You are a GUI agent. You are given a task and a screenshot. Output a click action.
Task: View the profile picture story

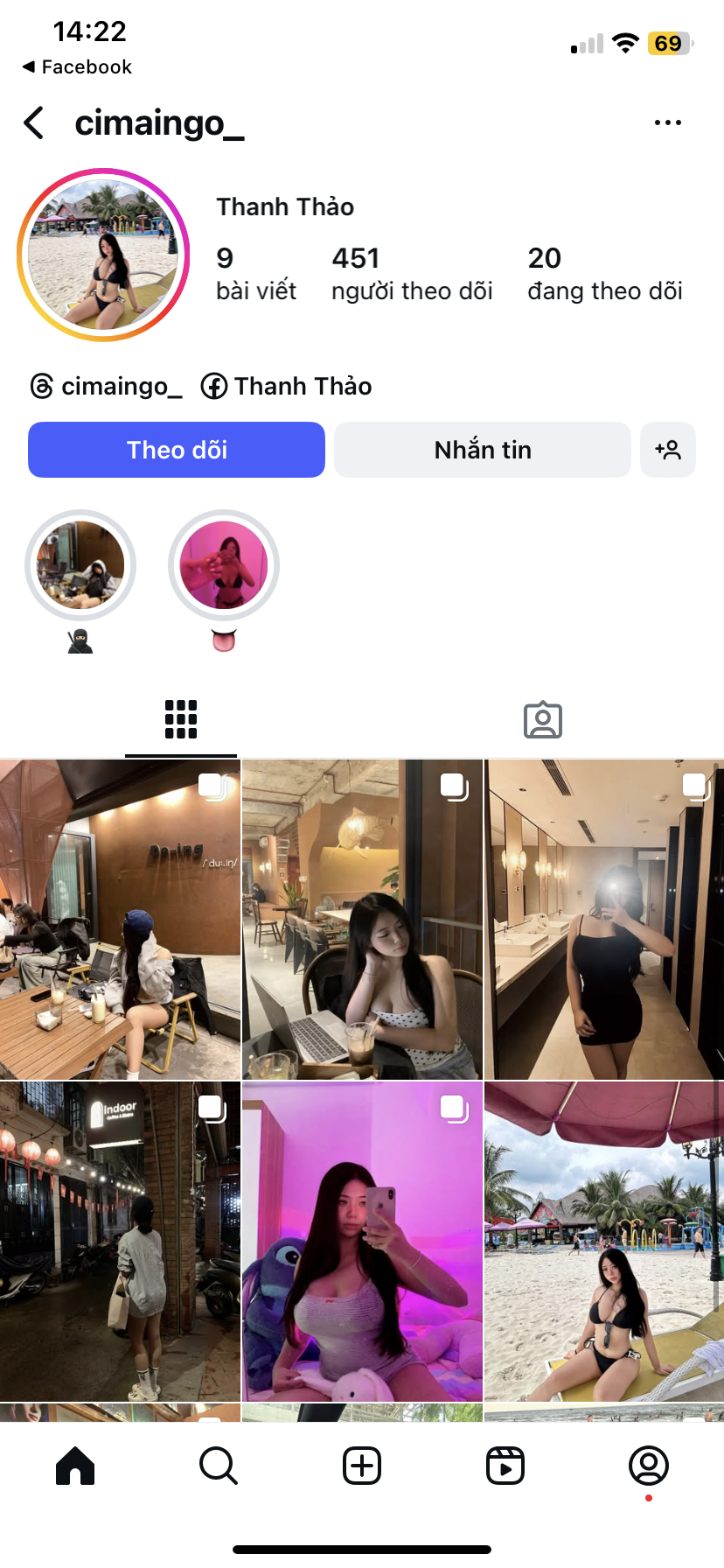click(103, 255)
